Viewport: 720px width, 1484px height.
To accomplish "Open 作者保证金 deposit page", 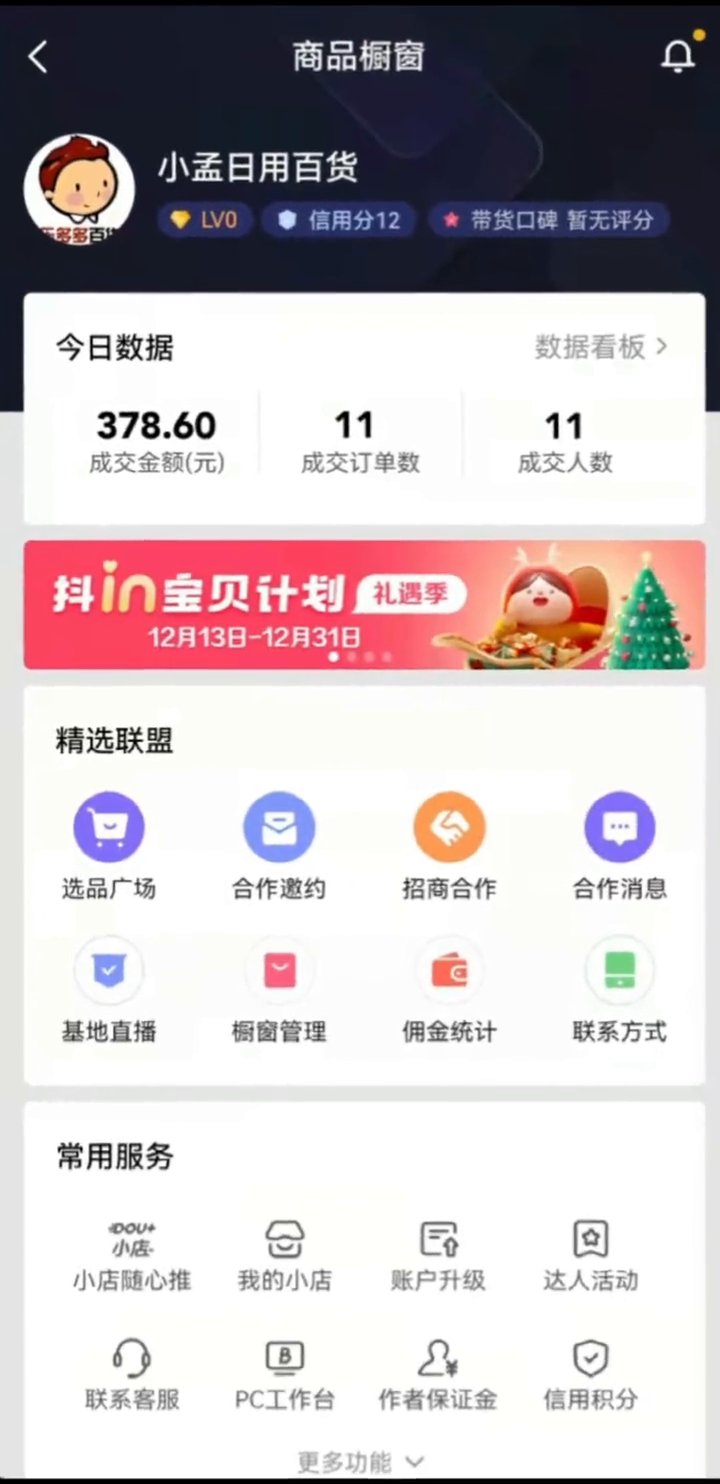I will (x=438, y=1375).
